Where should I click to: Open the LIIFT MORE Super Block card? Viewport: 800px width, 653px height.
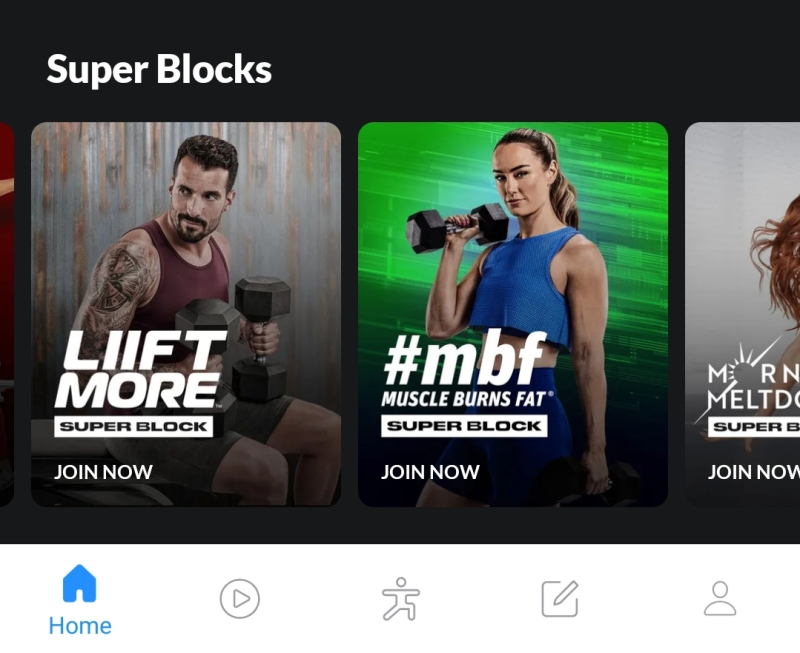click(186, 314)
